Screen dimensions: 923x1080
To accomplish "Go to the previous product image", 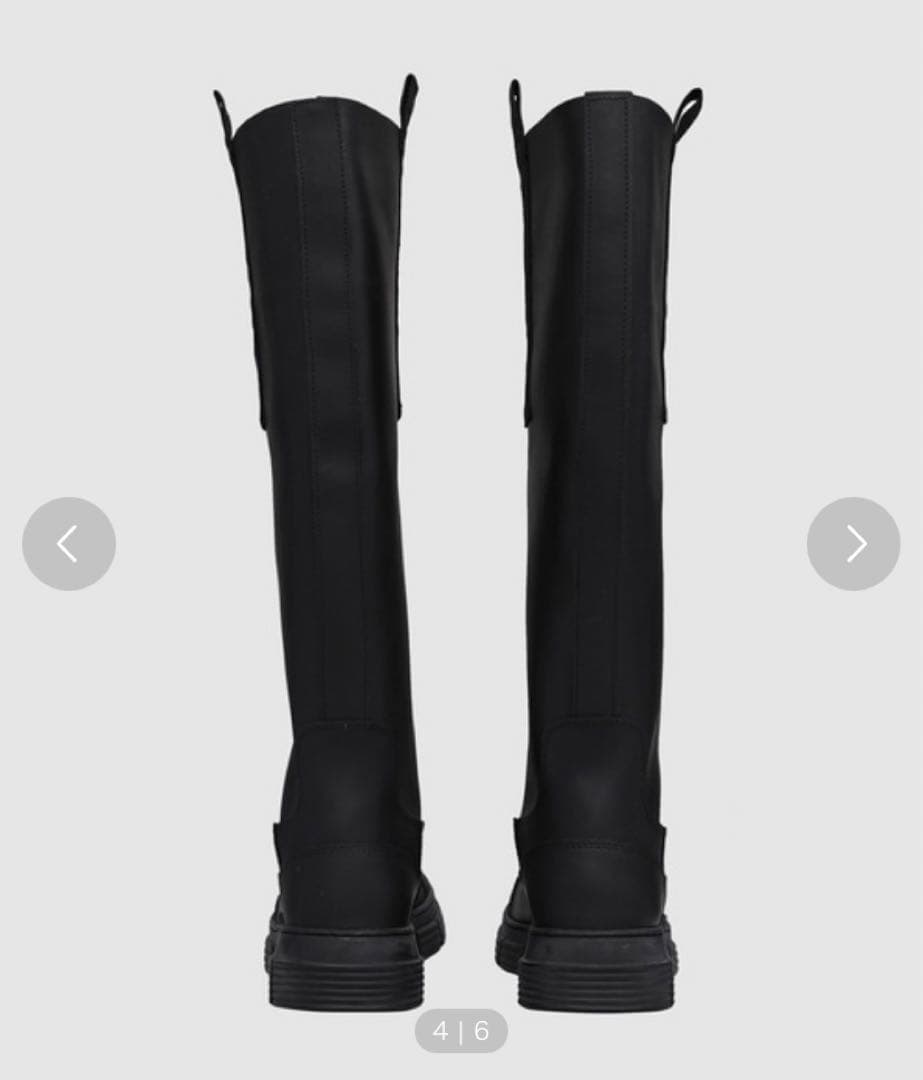I will tap(68, 544).
